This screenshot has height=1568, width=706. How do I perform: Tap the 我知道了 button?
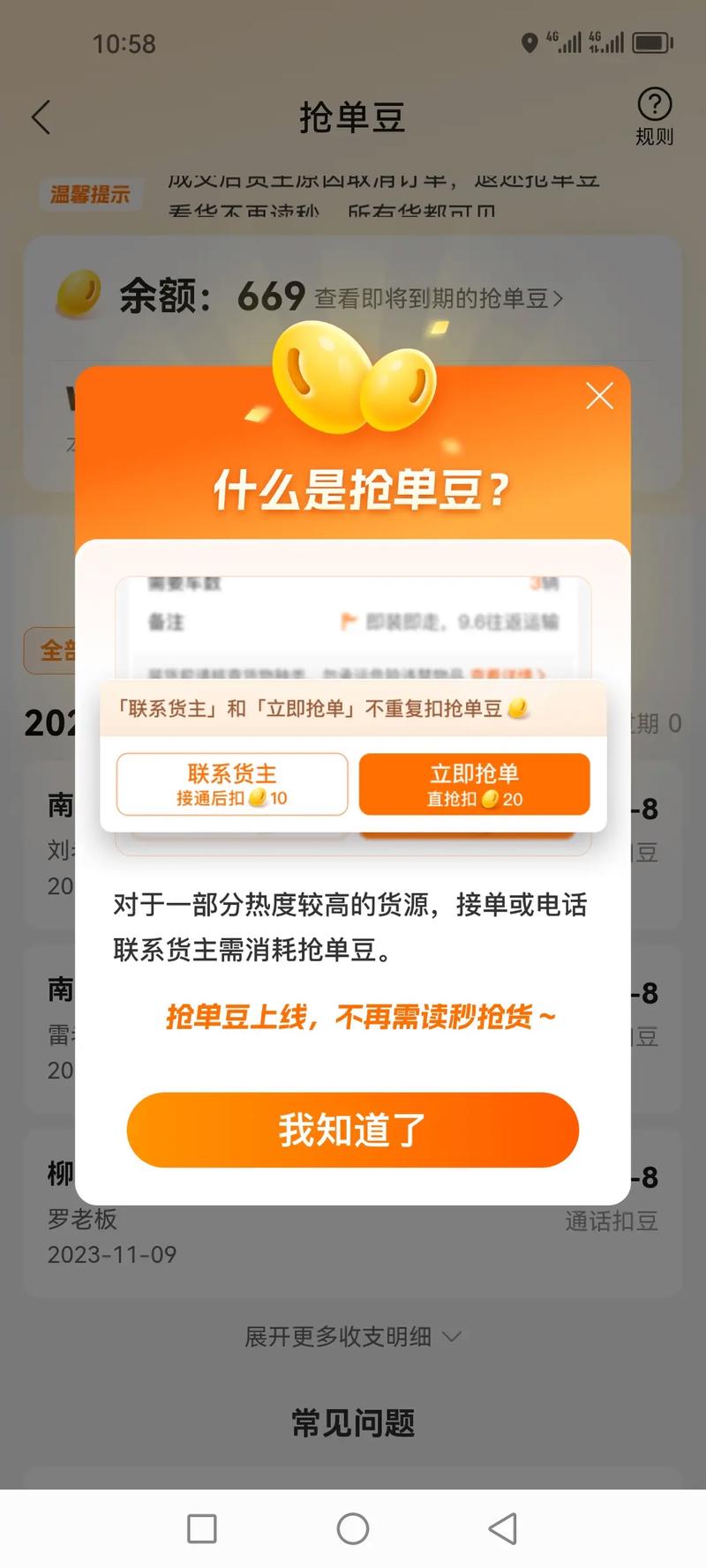(x=352, y=1130)
